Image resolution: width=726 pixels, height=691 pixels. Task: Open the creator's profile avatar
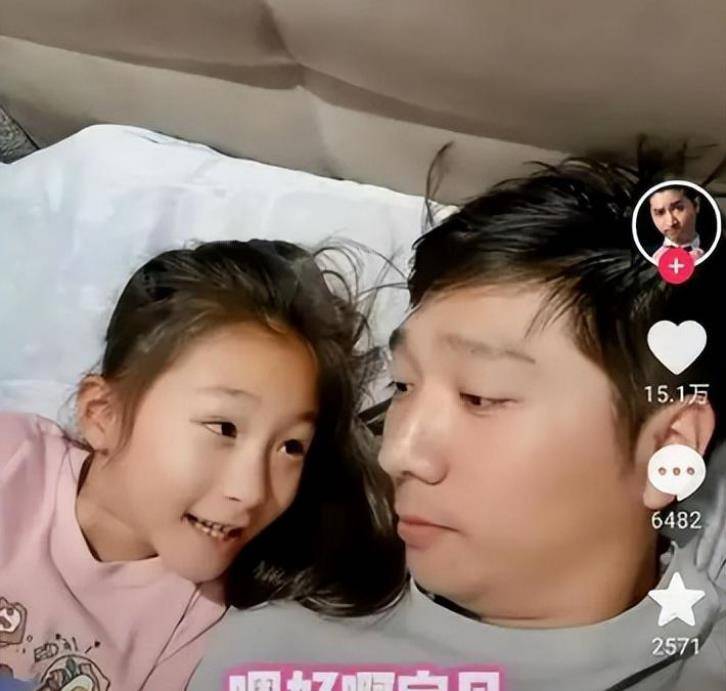click(676, 222)
